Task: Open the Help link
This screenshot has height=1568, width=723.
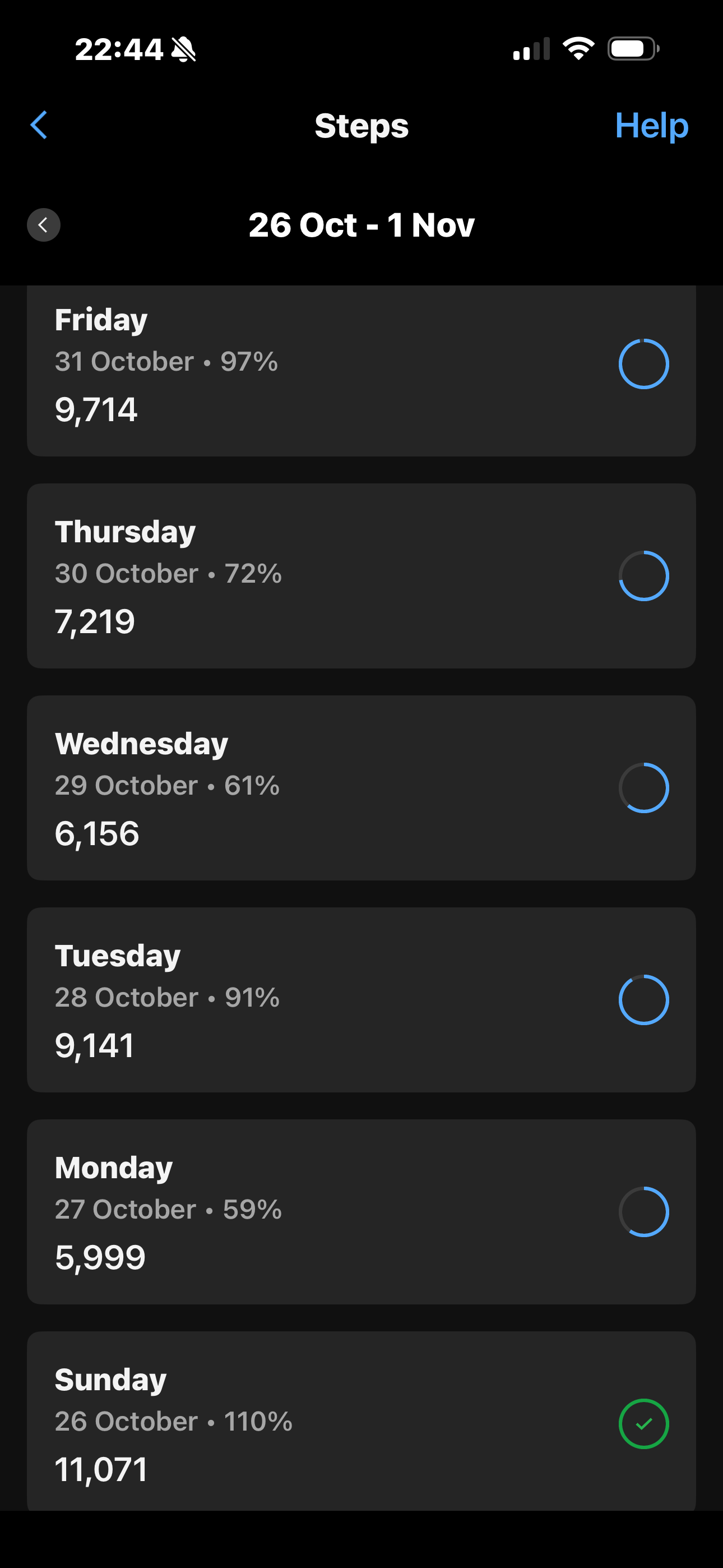Action: pos(651,126)
